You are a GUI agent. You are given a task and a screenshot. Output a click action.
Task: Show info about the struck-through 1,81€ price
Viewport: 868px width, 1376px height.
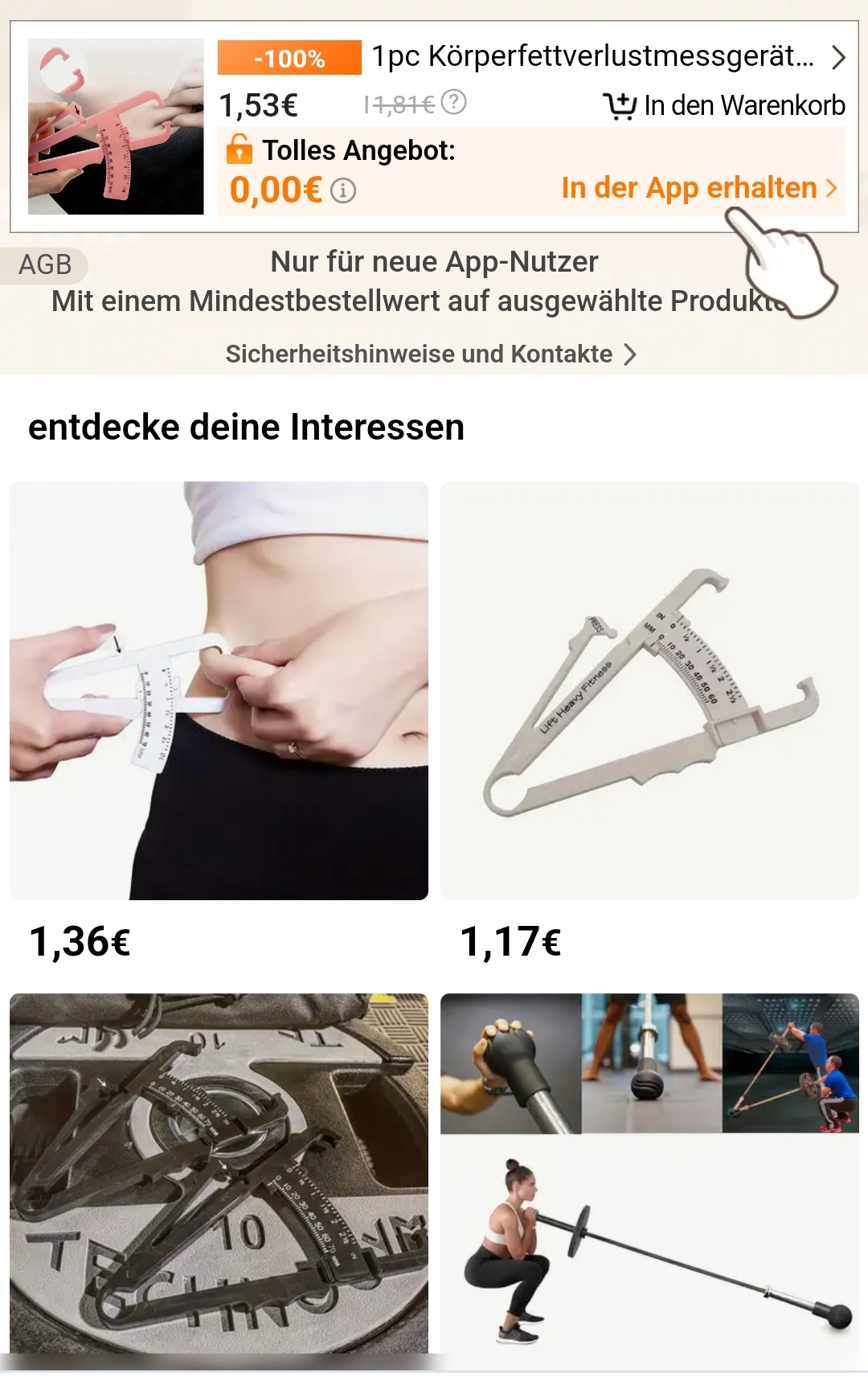(x=454, y=103)
